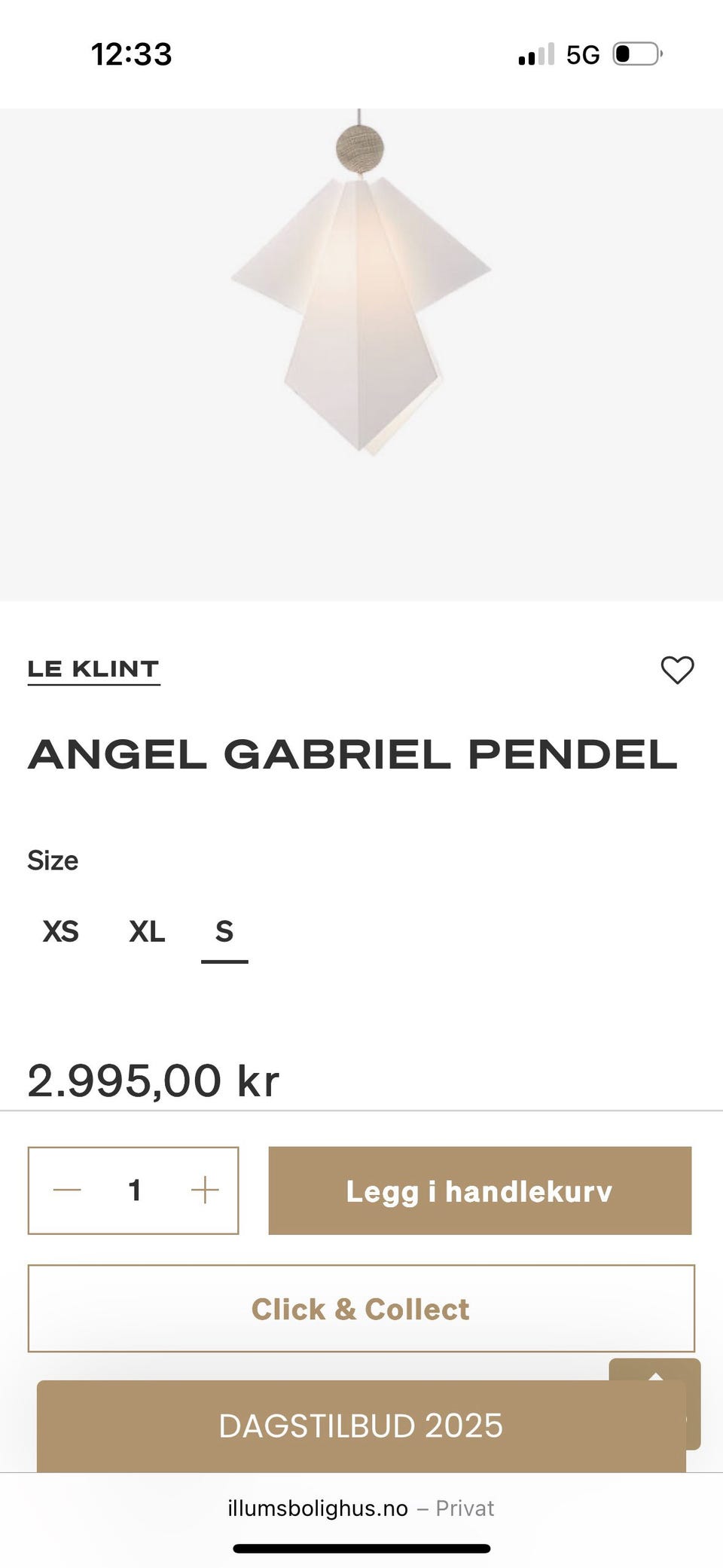
Task: Tap the quantity field showing 1
Action: tap(134, 1191)
